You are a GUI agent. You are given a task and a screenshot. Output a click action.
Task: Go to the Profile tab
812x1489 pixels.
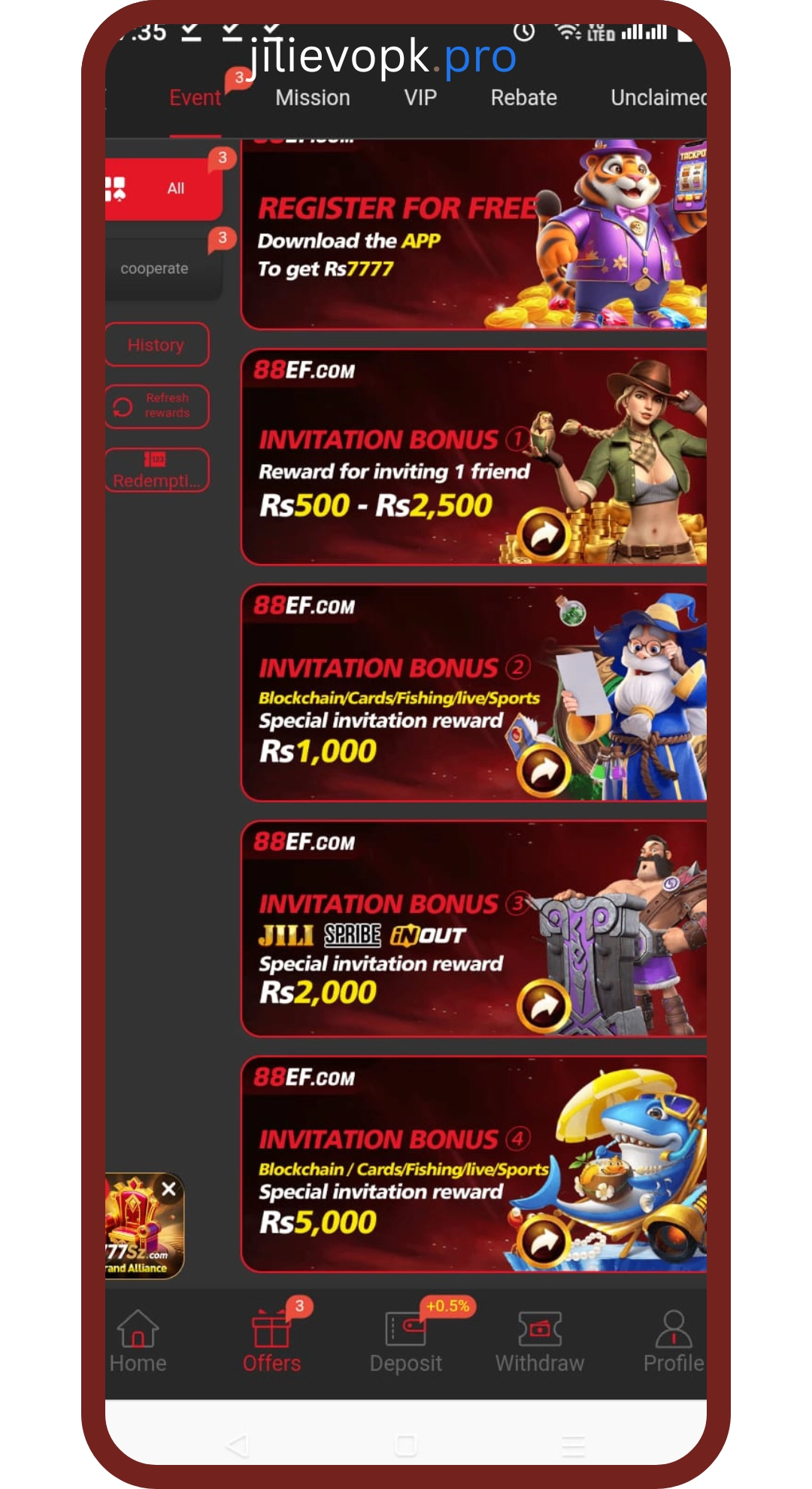(672, 1341)
